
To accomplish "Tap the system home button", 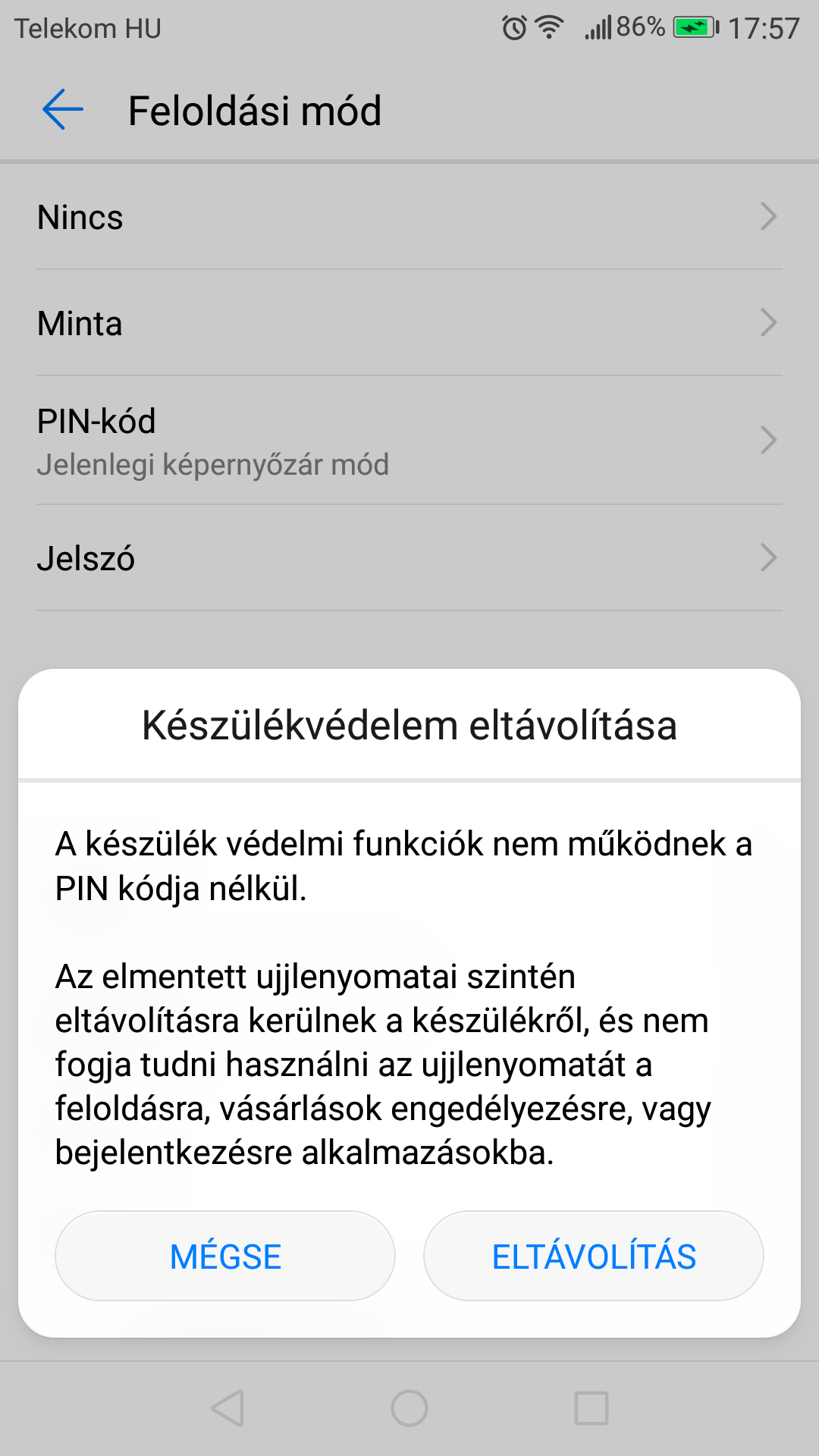I will [409, 1408].
